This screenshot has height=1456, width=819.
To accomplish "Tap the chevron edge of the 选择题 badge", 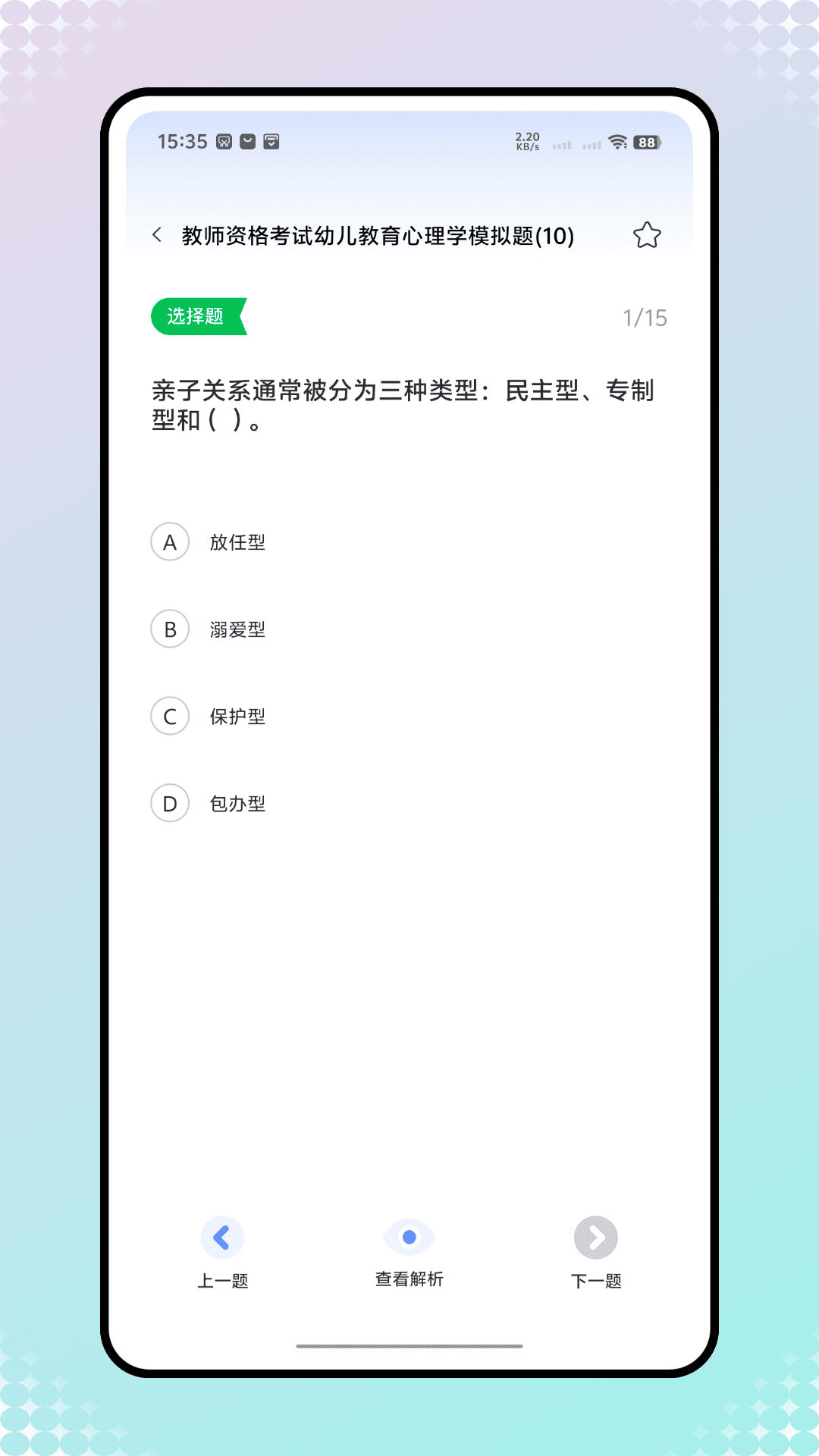I will [x=240, y=316].
